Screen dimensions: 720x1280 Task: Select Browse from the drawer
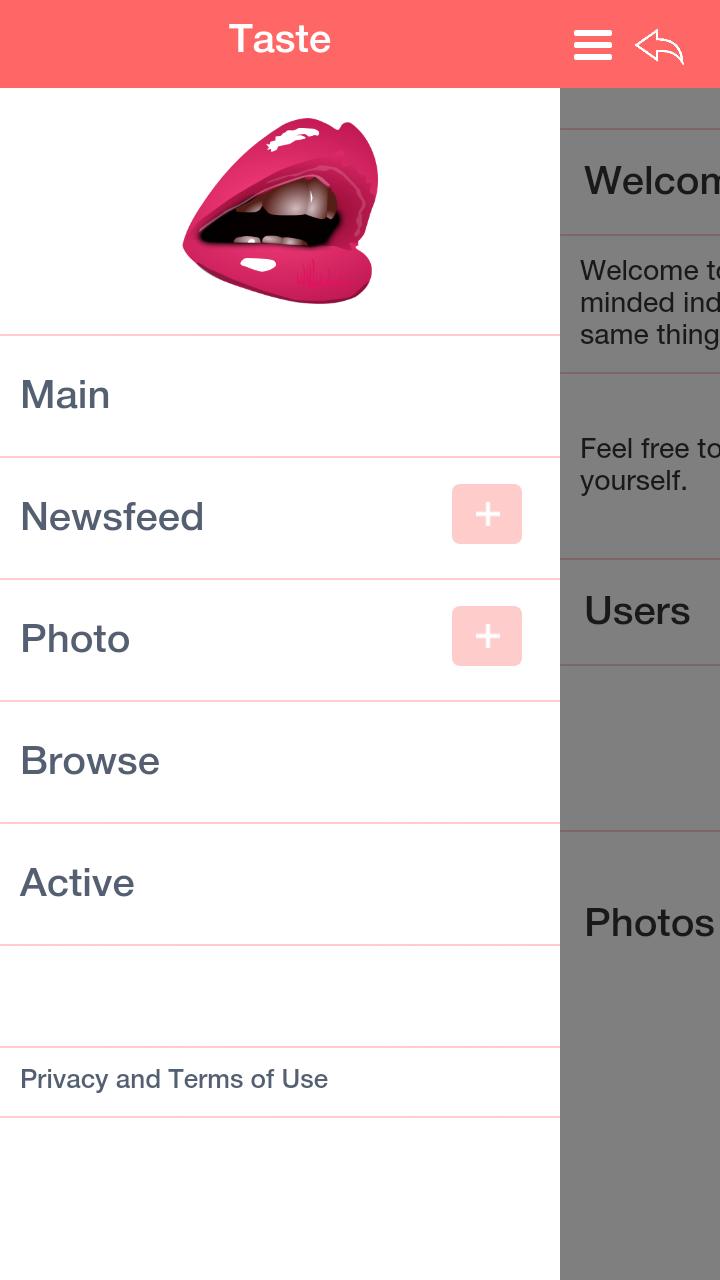(90, 761)
